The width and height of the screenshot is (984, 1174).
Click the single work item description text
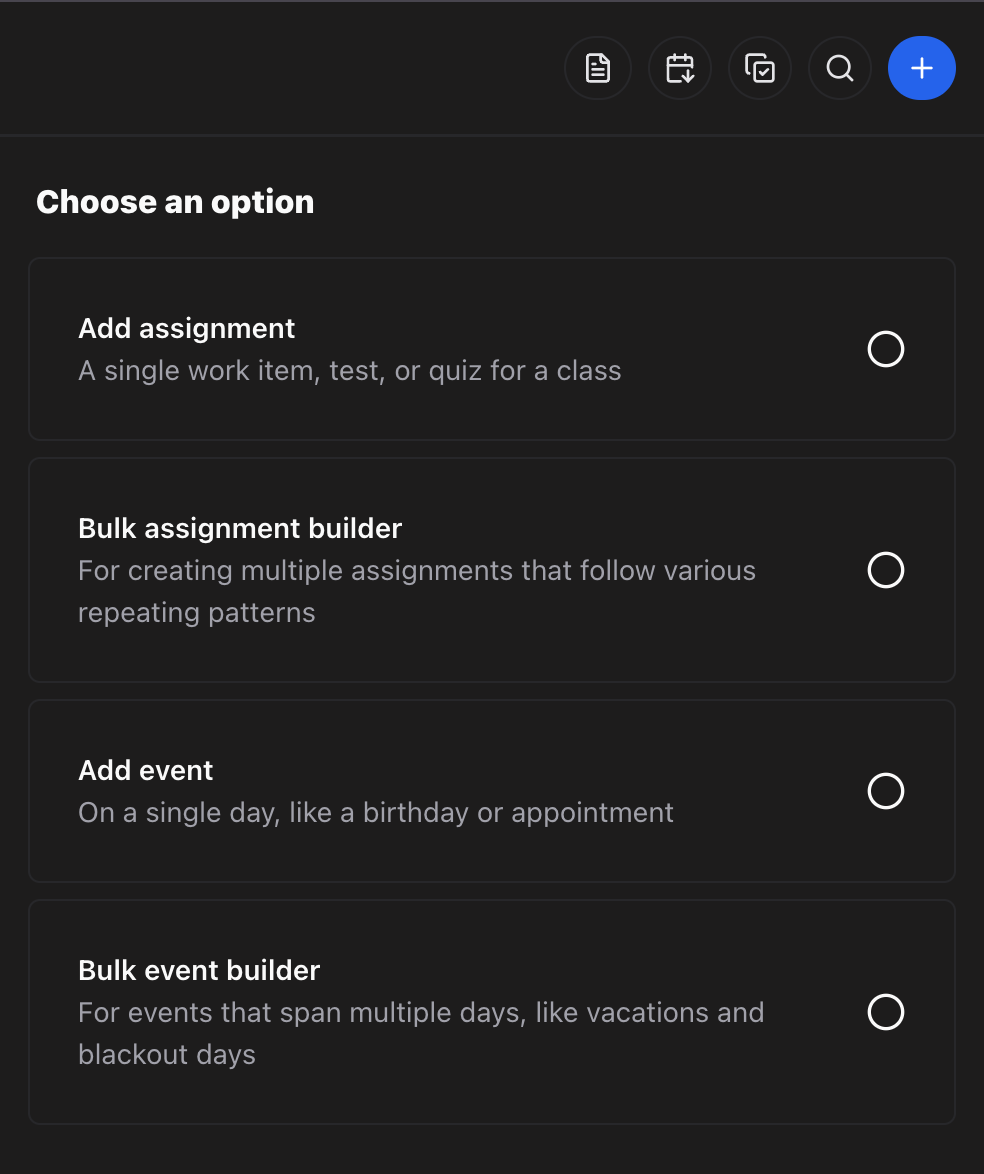349,370
